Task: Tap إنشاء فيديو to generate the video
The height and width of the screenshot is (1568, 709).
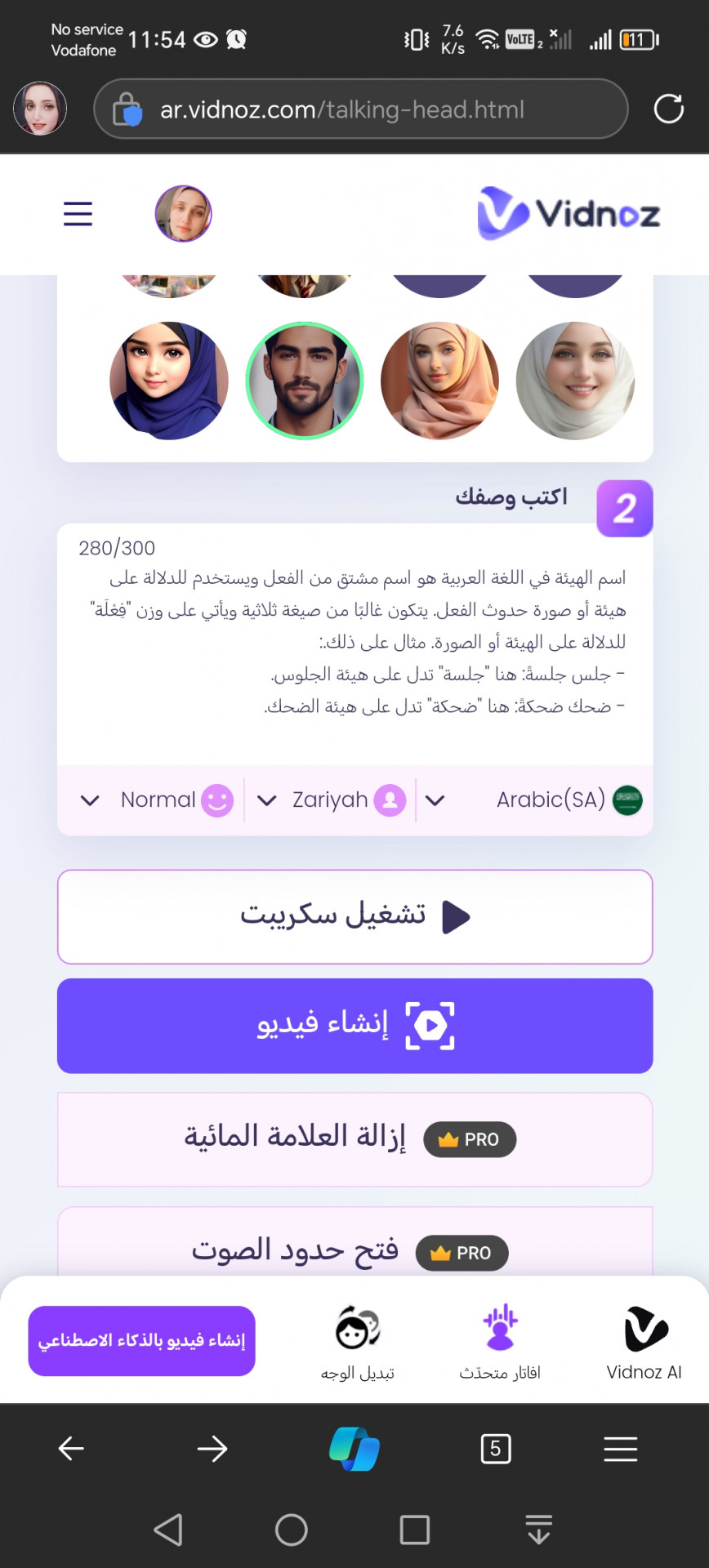Action: tap(354, 1026)
